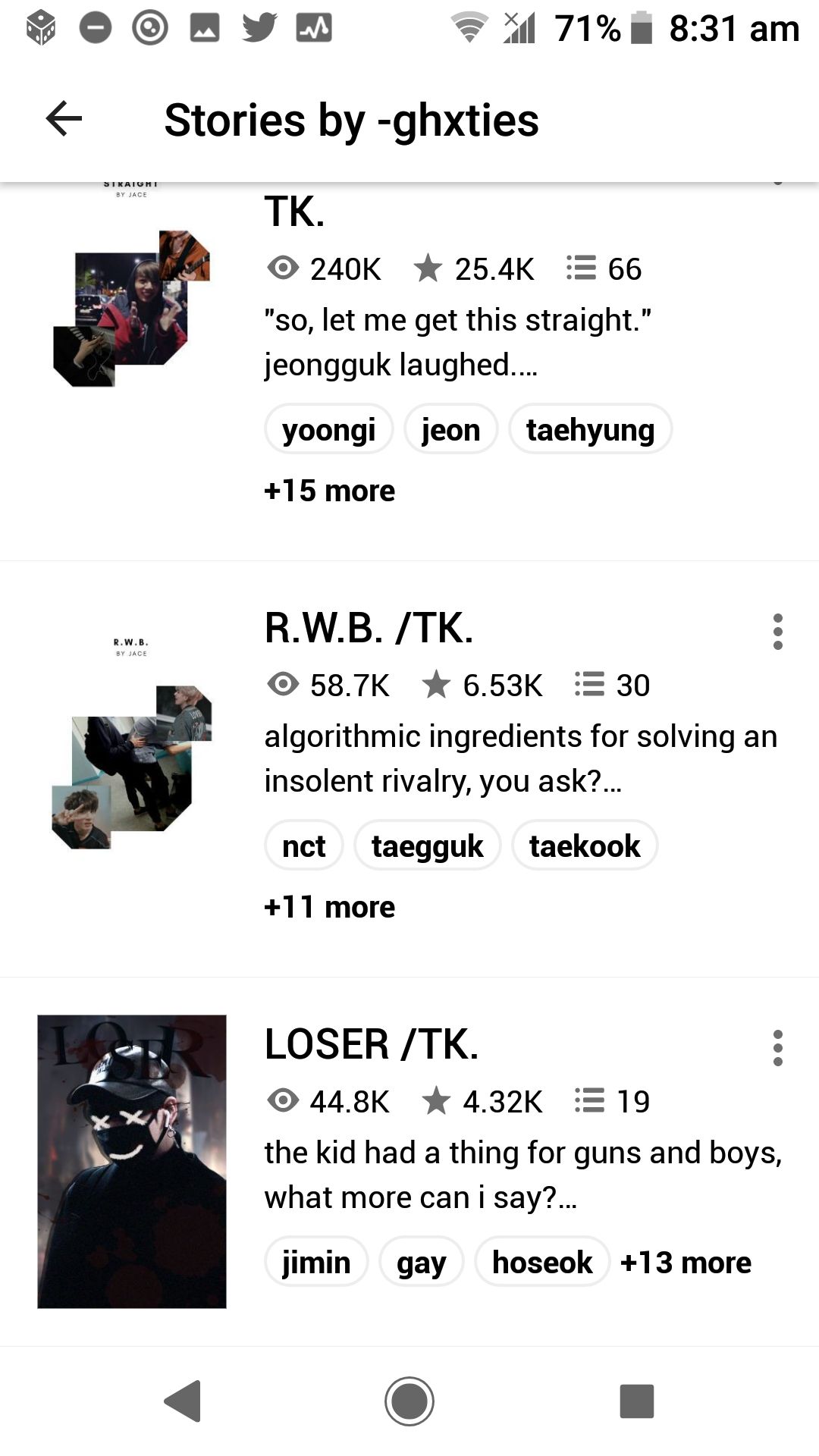Open recent apps with the square button
The height and width of the screenshot is (1456, 819).
[x=637, y=1401]
